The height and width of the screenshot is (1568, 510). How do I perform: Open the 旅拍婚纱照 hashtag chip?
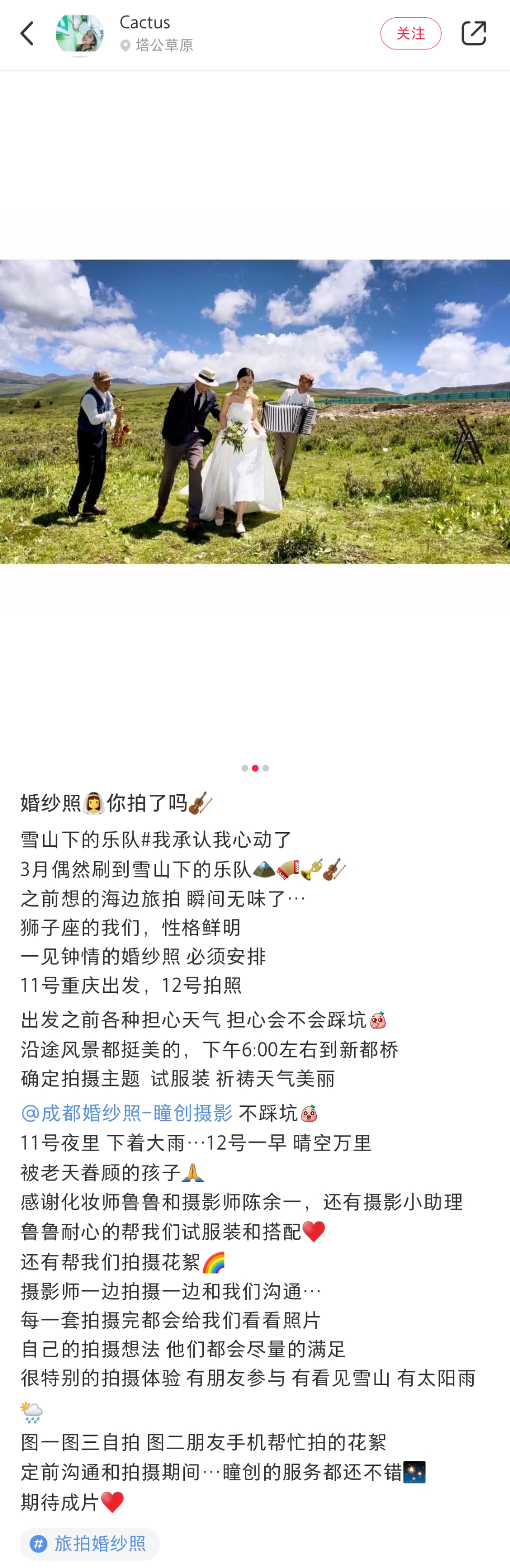[90, 1543]
